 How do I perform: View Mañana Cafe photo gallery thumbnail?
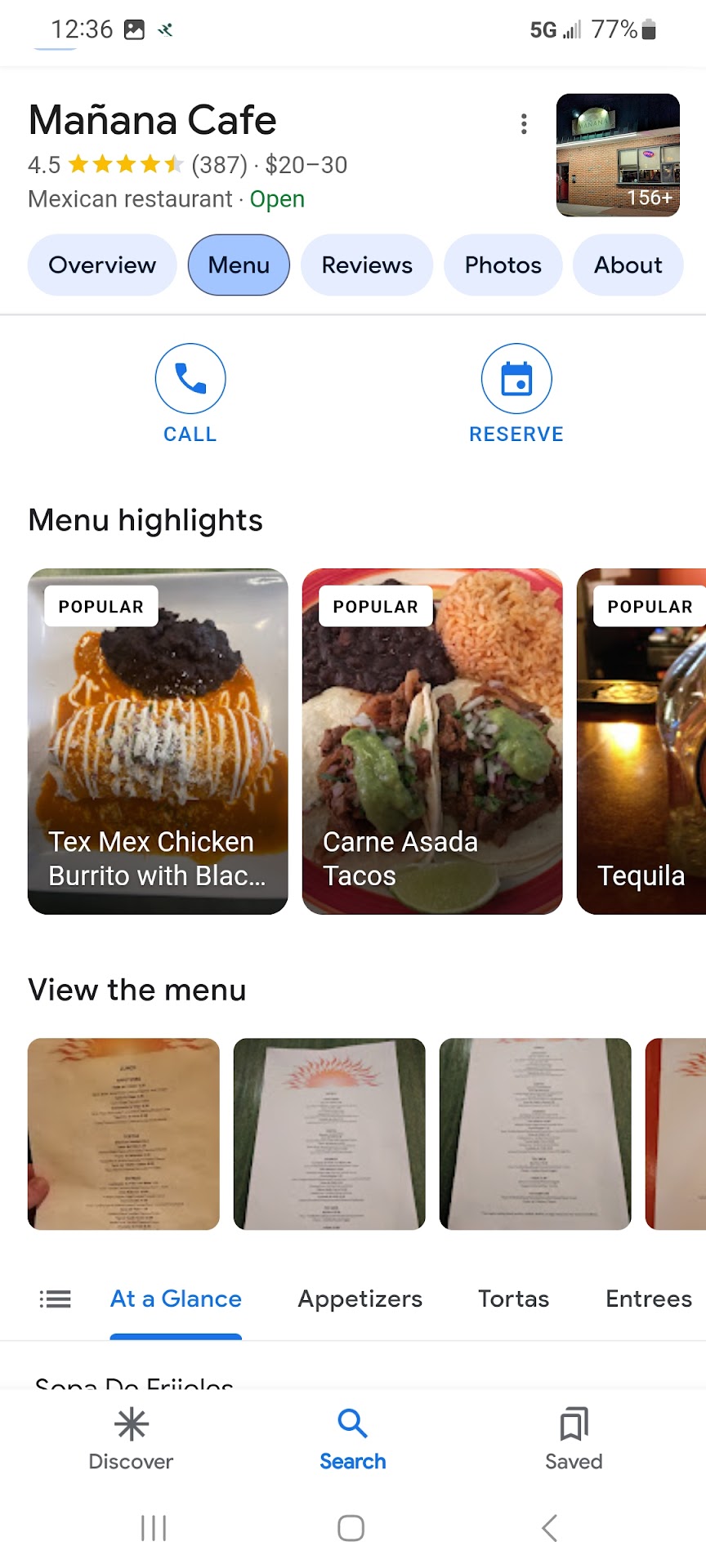point(618,155)
